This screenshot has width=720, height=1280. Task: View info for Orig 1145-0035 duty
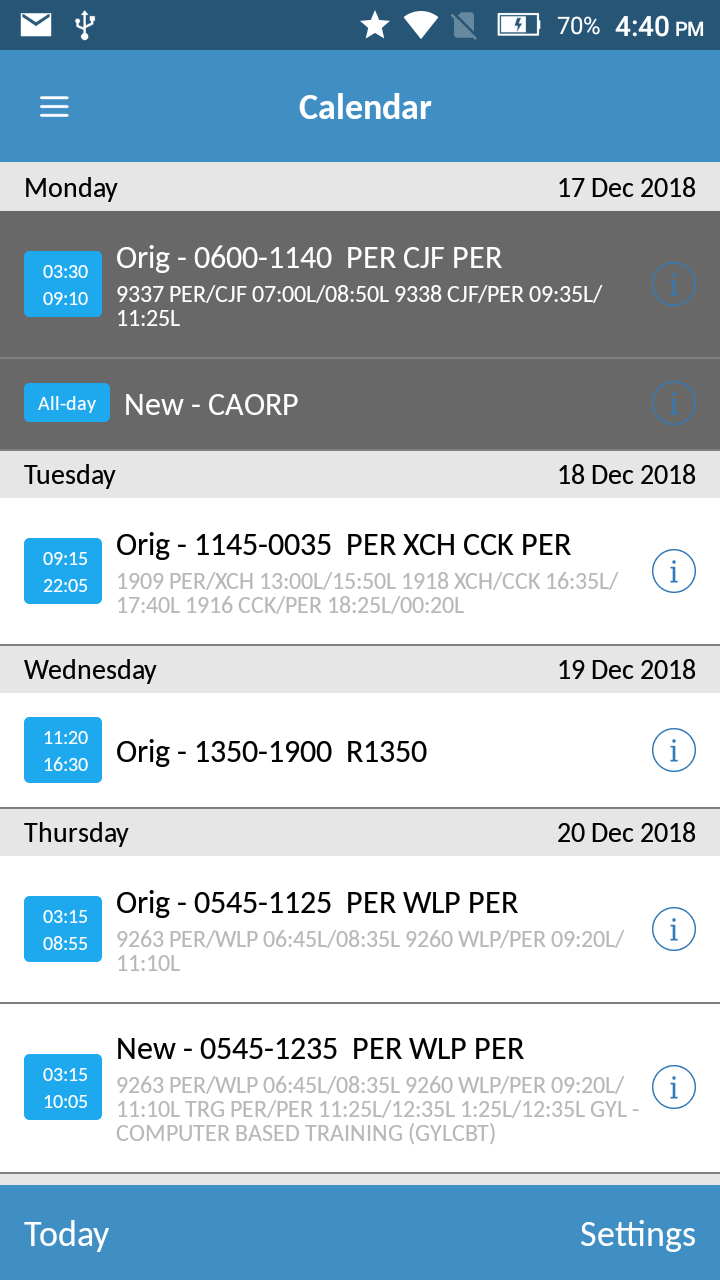[673, 571]
